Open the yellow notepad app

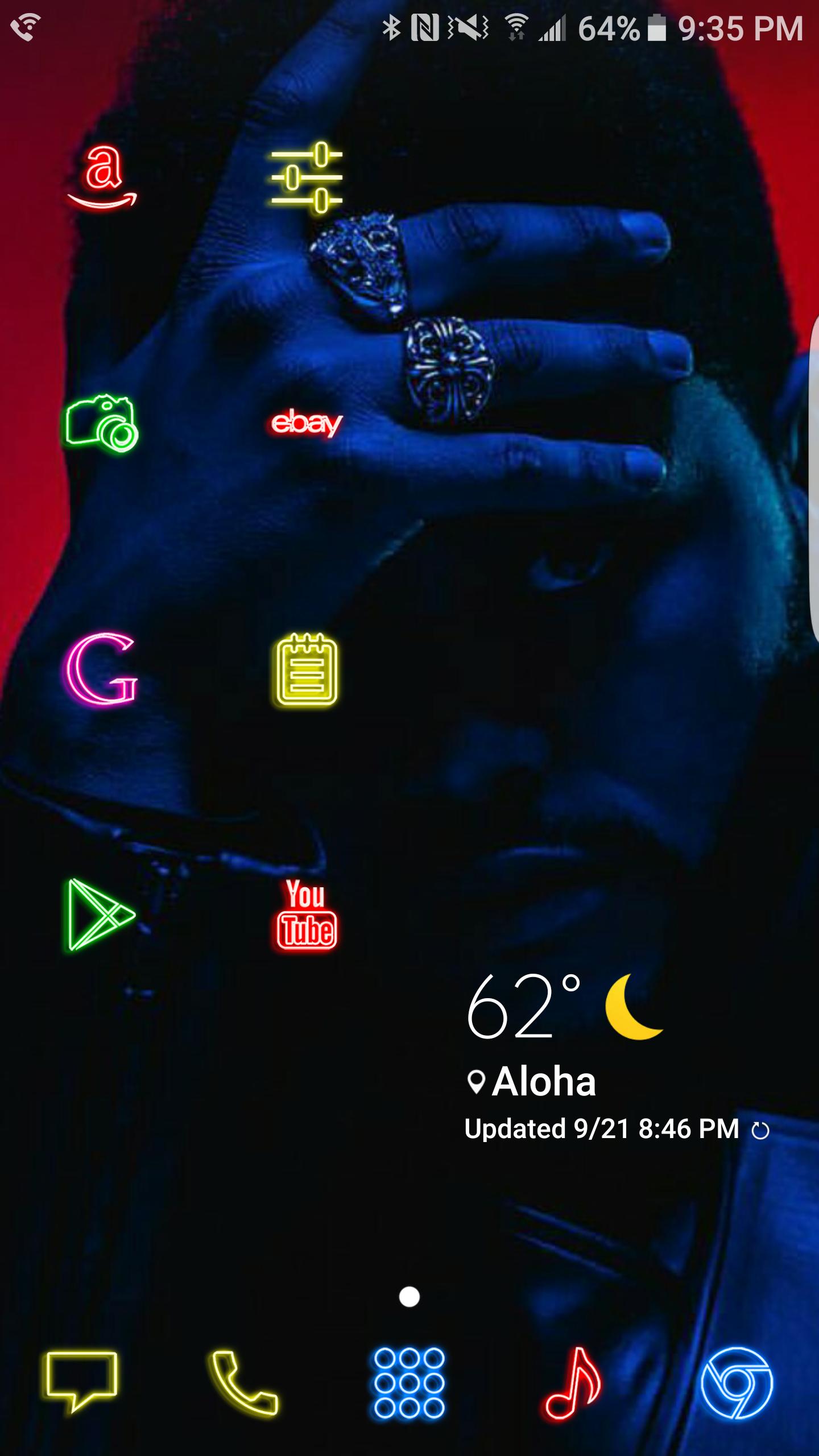pyautogui.click(x=307, y=669)
